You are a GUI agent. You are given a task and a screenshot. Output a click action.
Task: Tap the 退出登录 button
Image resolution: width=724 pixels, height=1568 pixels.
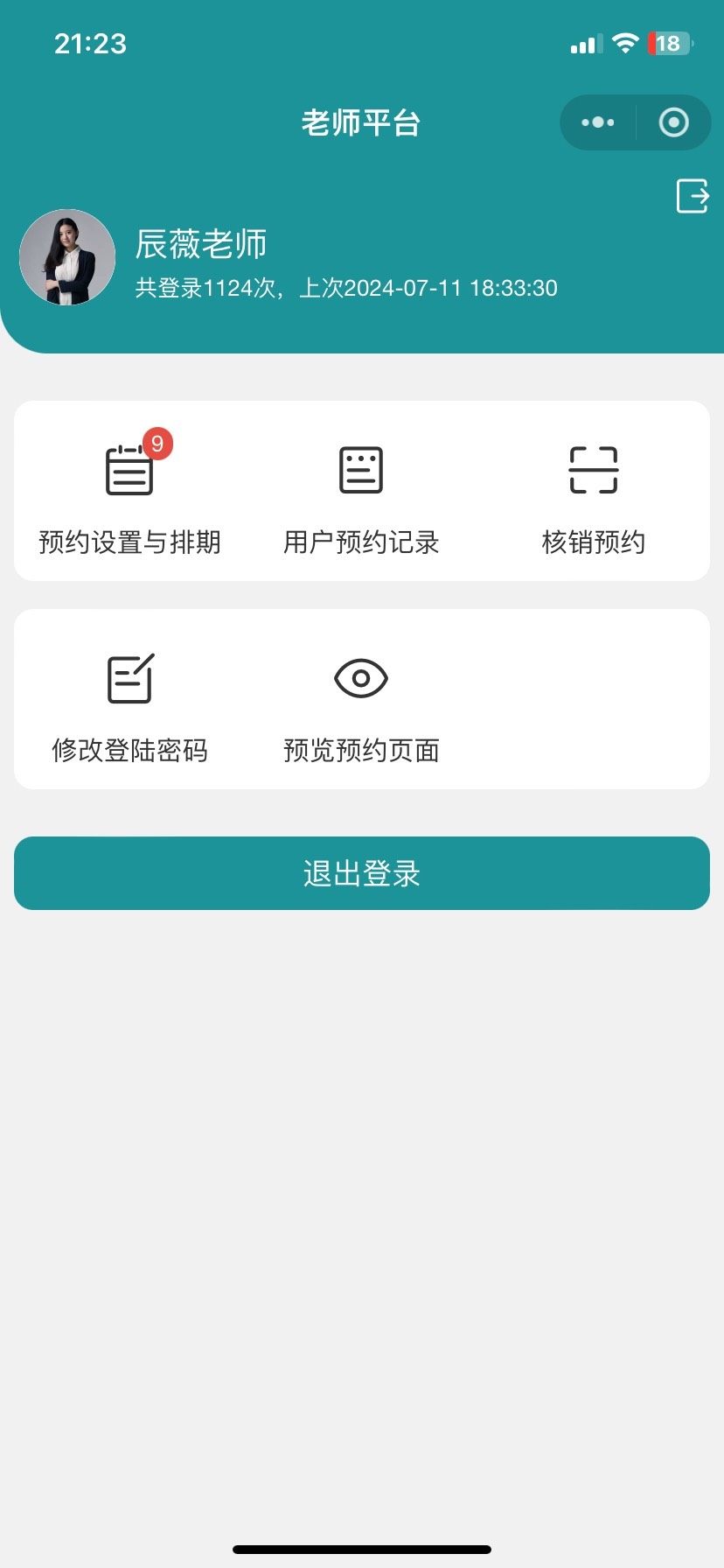click(362, 873)
